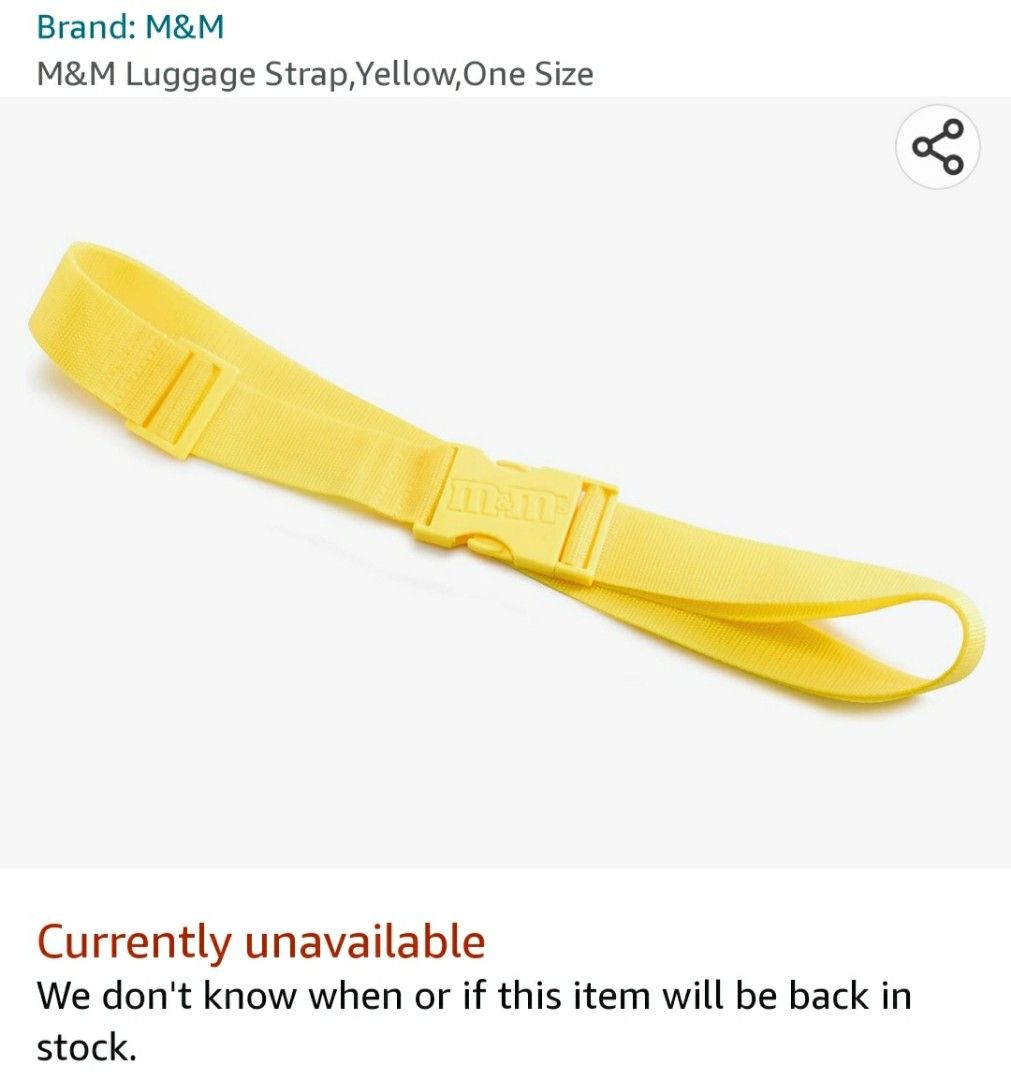Click the 'One Size' portion of the title

pyautogui.click(x=528, y=72)
